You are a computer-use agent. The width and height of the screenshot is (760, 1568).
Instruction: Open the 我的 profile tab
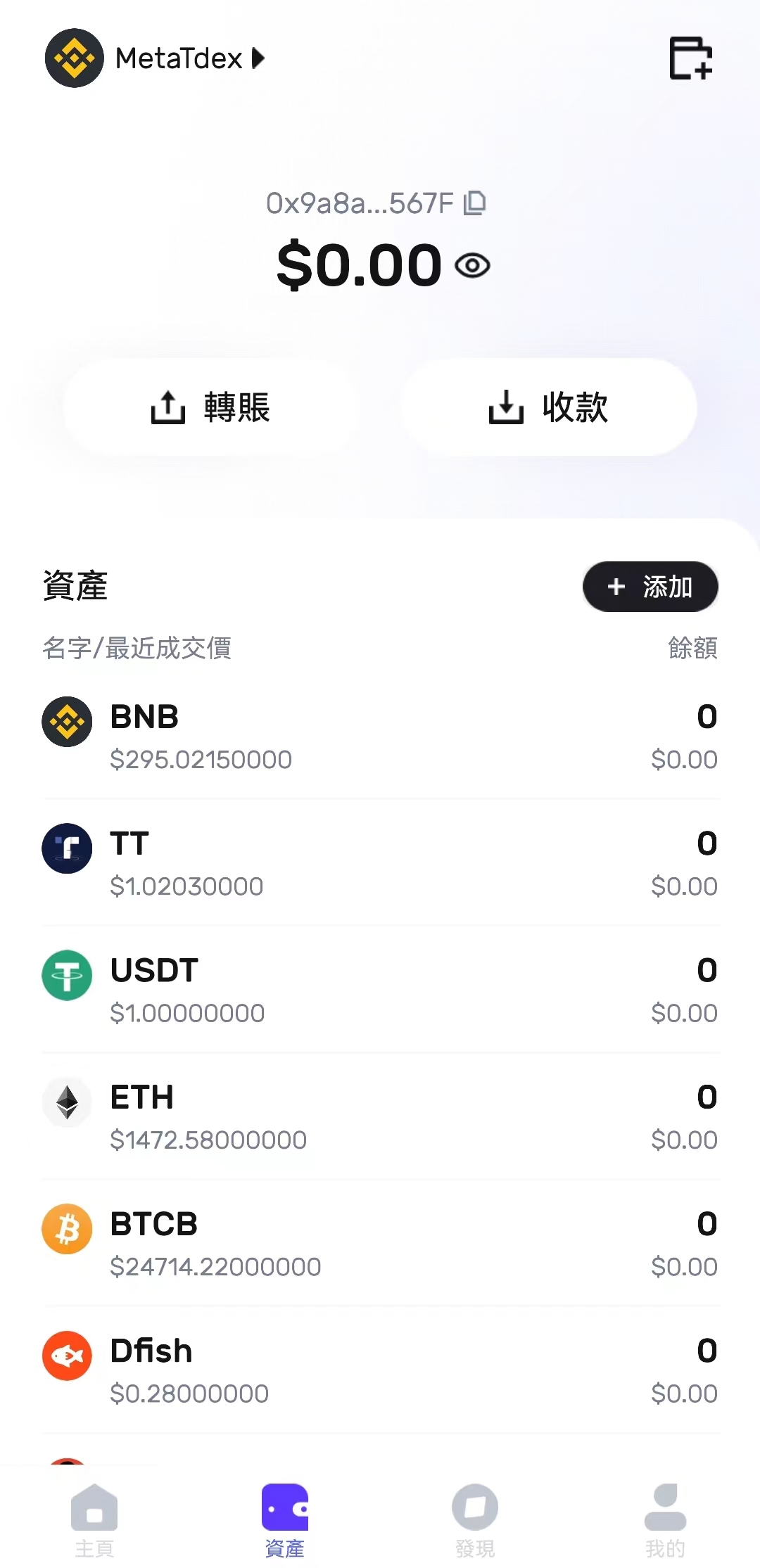(665, 1519)
